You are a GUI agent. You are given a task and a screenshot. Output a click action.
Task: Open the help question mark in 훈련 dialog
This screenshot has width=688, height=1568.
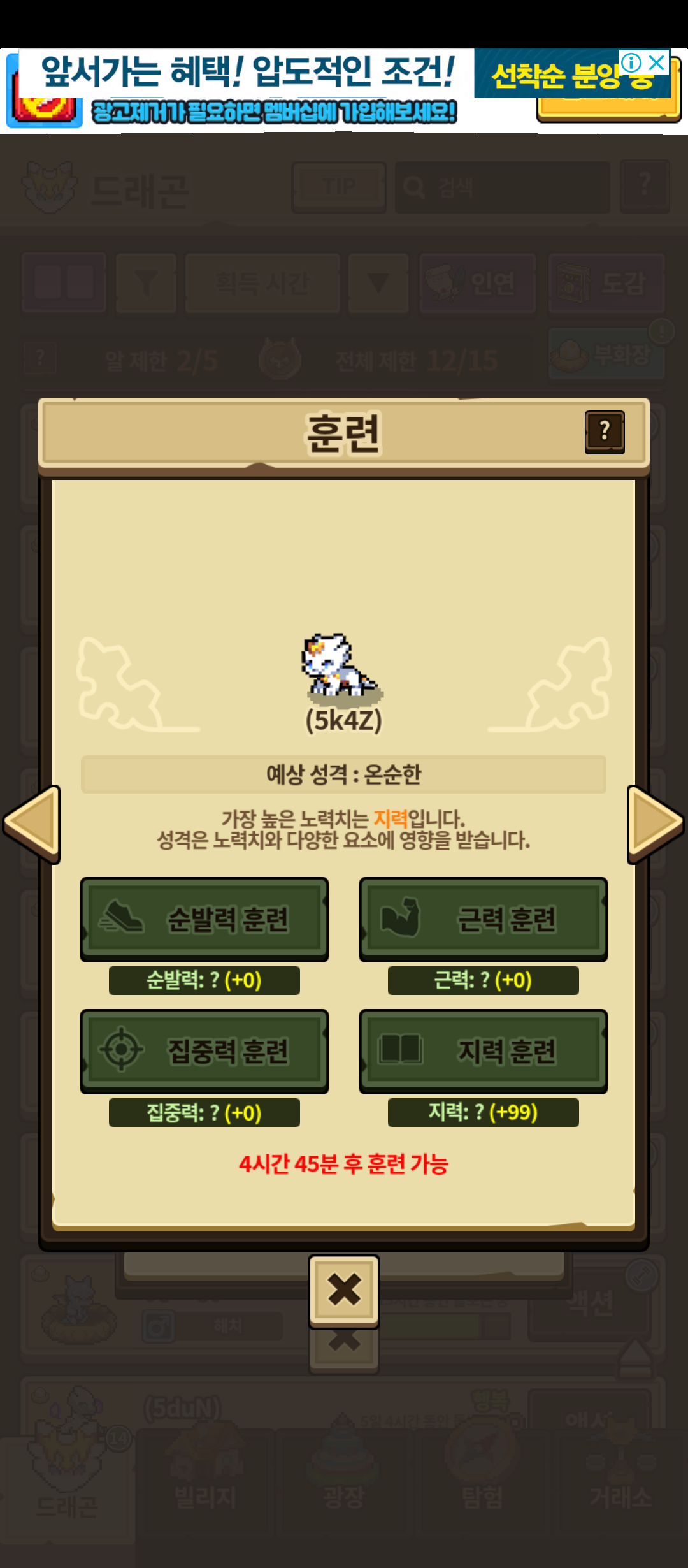pos(604,432)
